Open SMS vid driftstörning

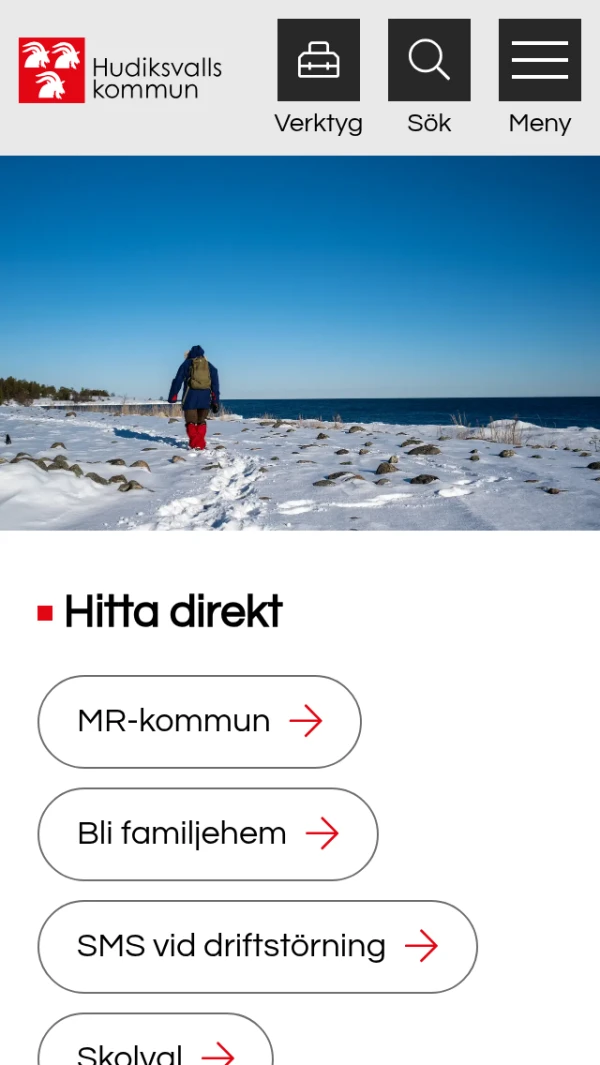(257, 946)
